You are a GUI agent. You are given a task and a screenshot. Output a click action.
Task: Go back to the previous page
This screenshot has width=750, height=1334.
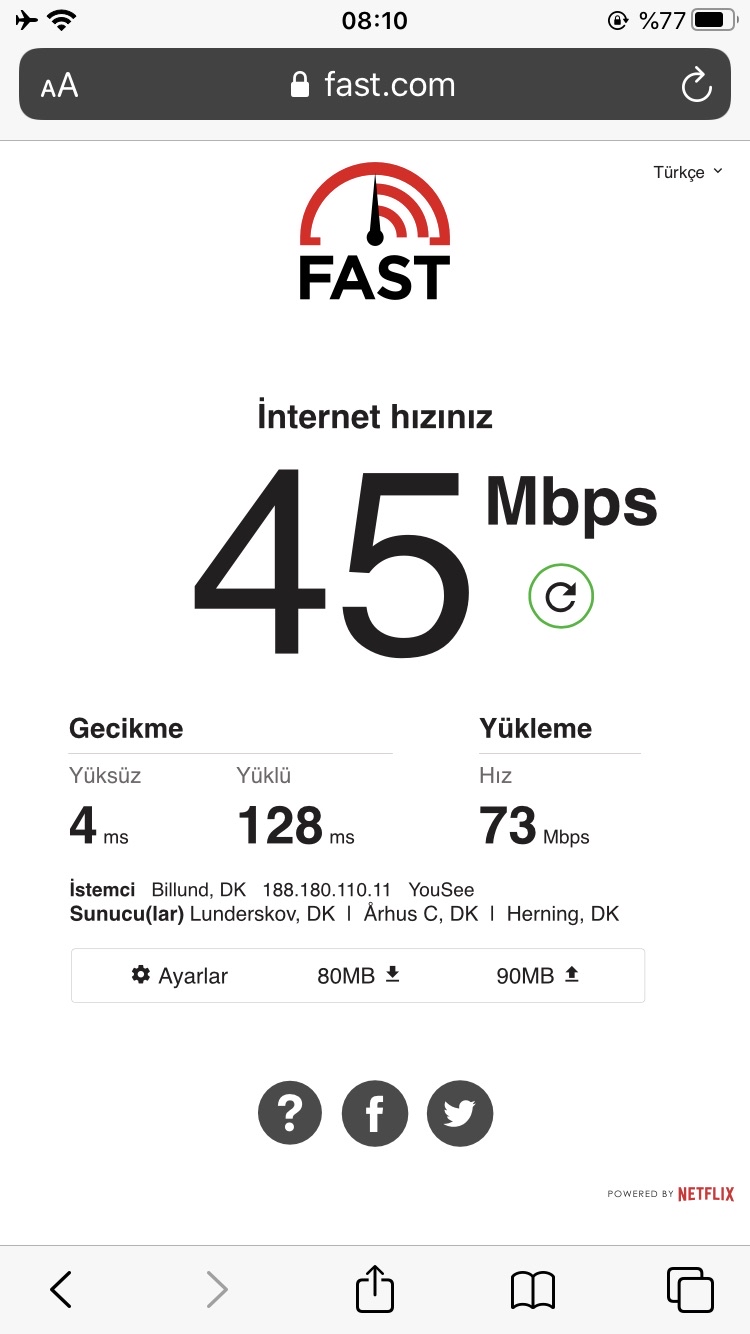(61, 1290)
